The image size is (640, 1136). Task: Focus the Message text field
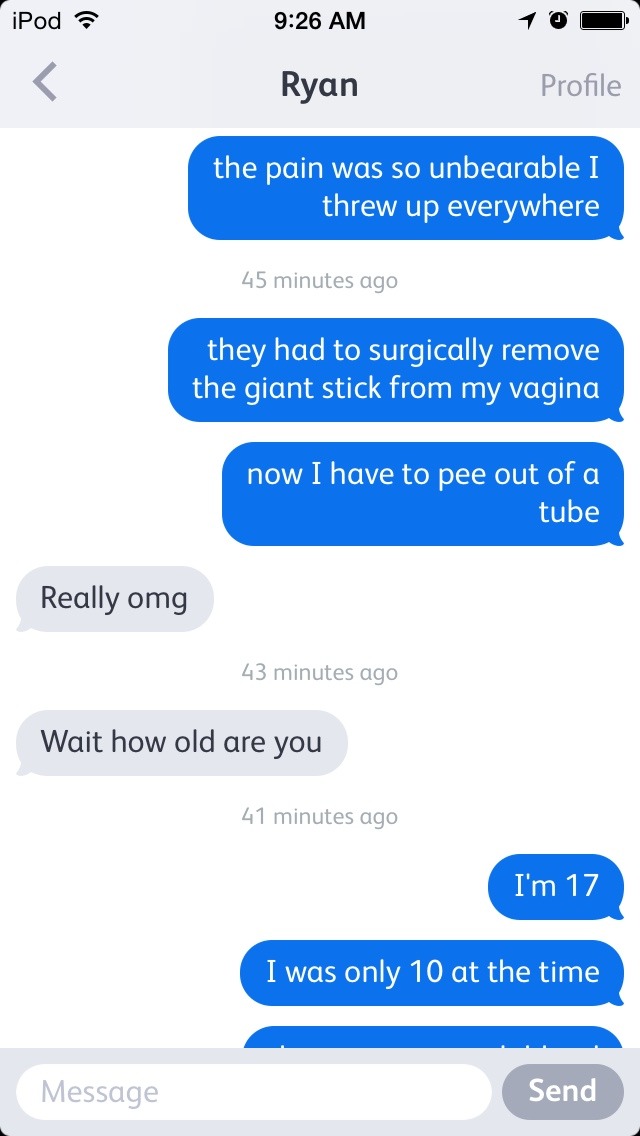point(252,1091)
